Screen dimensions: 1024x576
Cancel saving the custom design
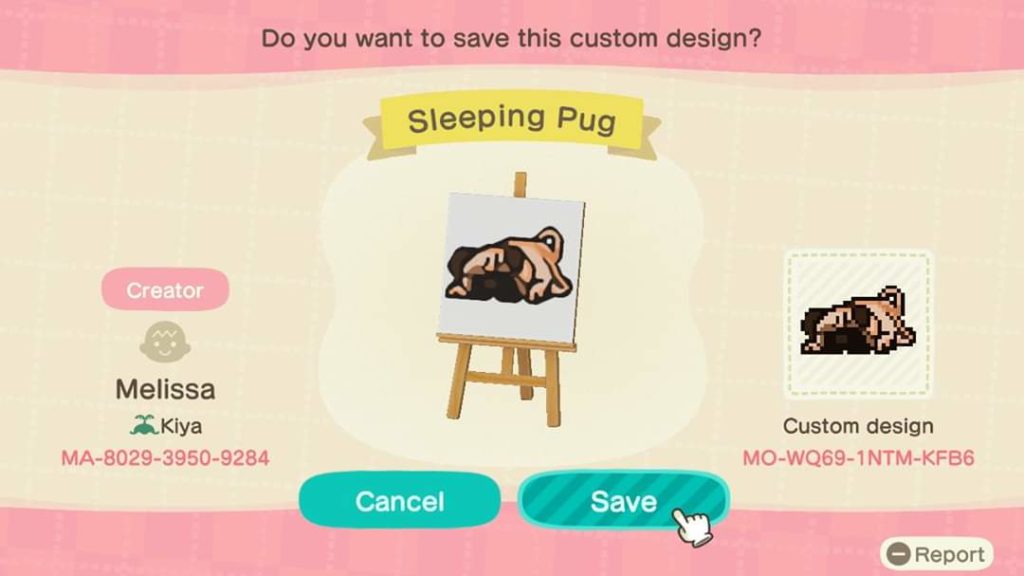(399, 501)
